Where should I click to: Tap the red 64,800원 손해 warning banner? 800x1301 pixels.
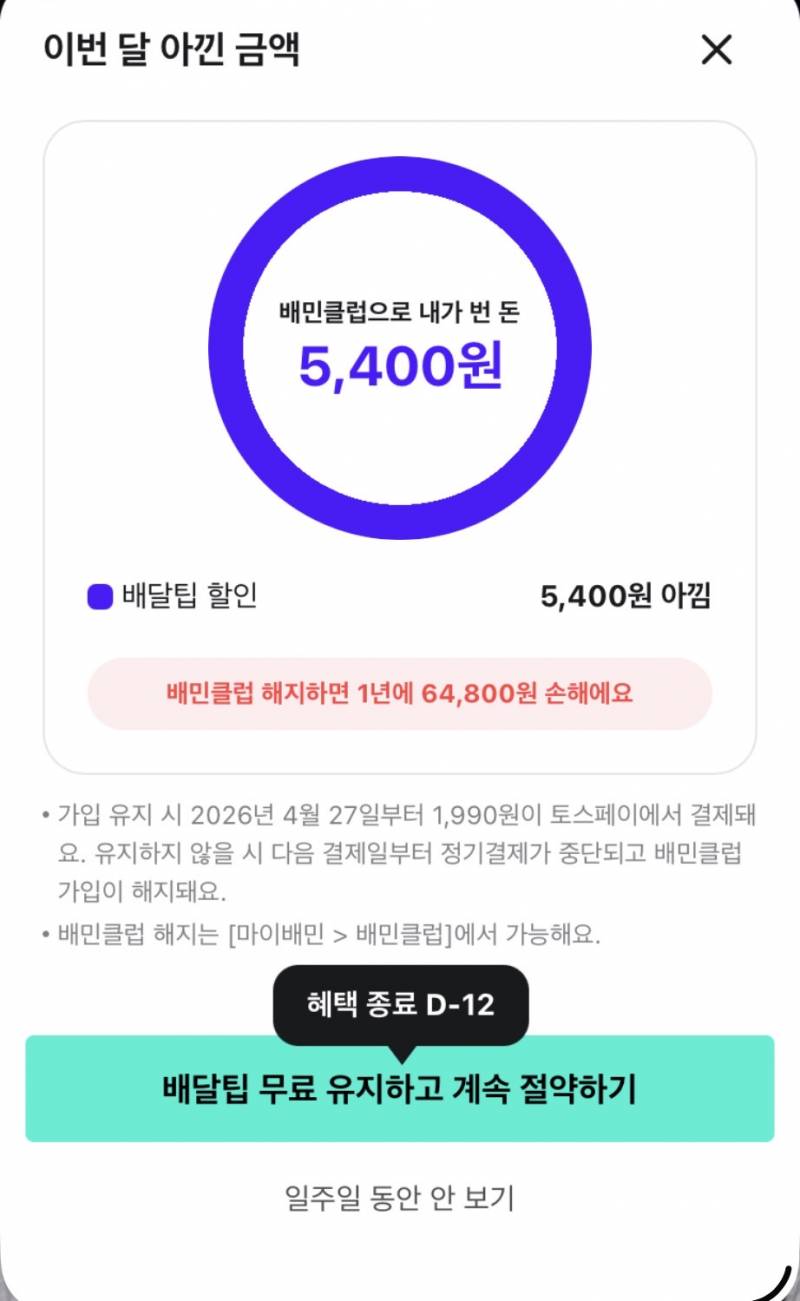400,691
